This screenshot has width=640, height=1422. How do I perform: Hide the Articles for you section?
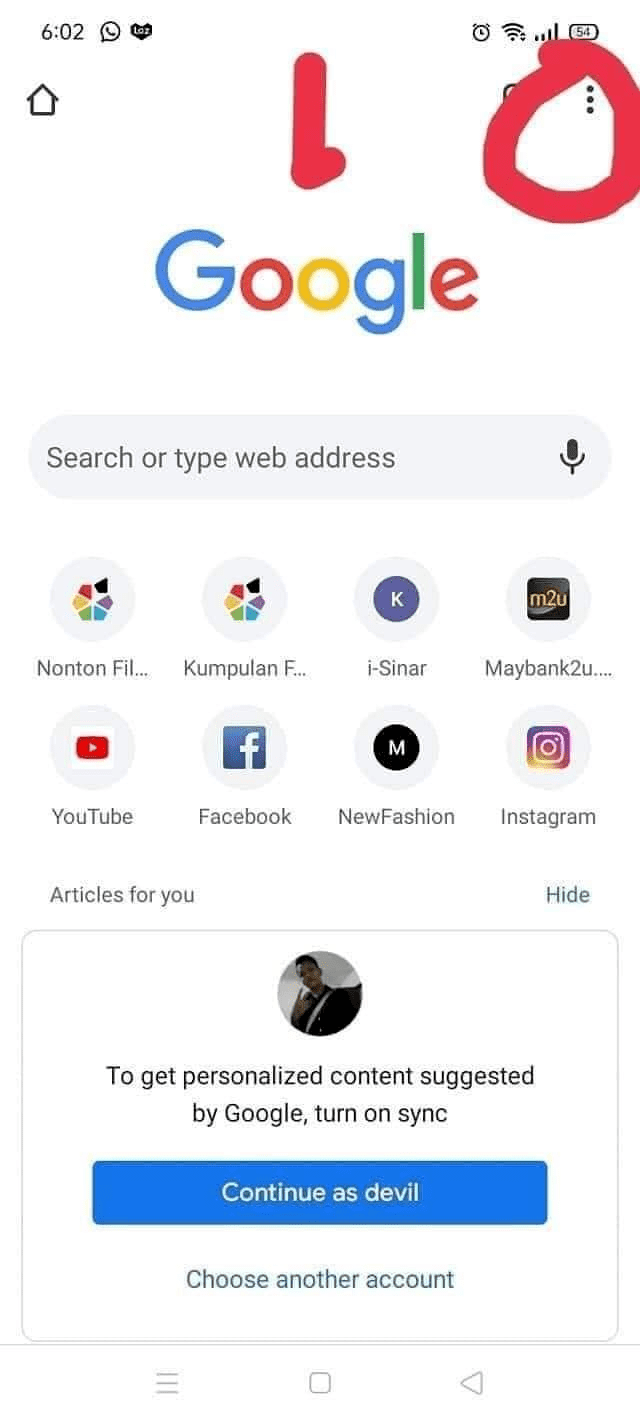click(567, 895)
